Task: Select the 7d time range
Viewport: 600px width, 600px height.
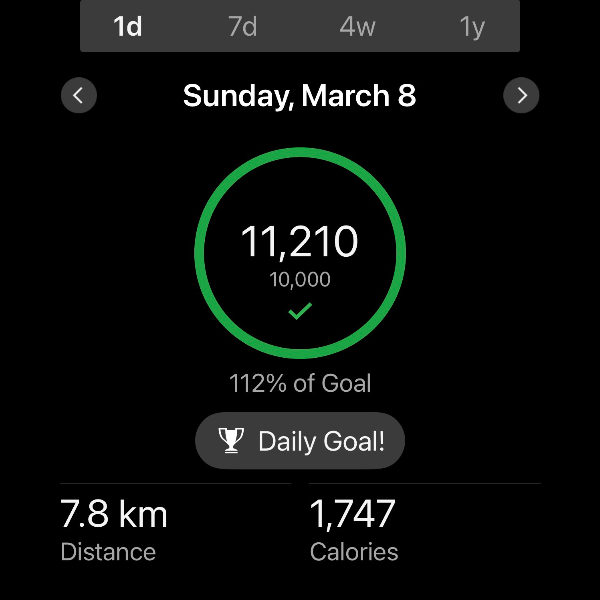Action: (x=242, y=26)
